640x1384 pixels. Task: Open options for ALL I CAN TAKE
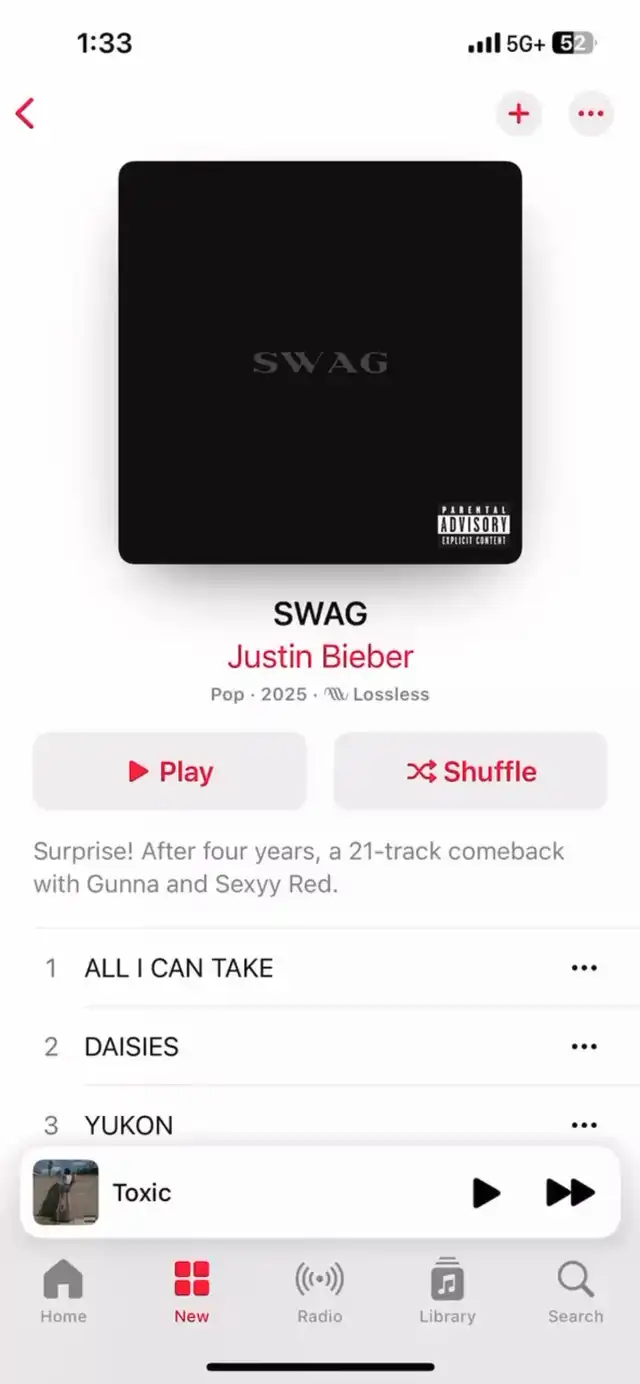[584, 968]
